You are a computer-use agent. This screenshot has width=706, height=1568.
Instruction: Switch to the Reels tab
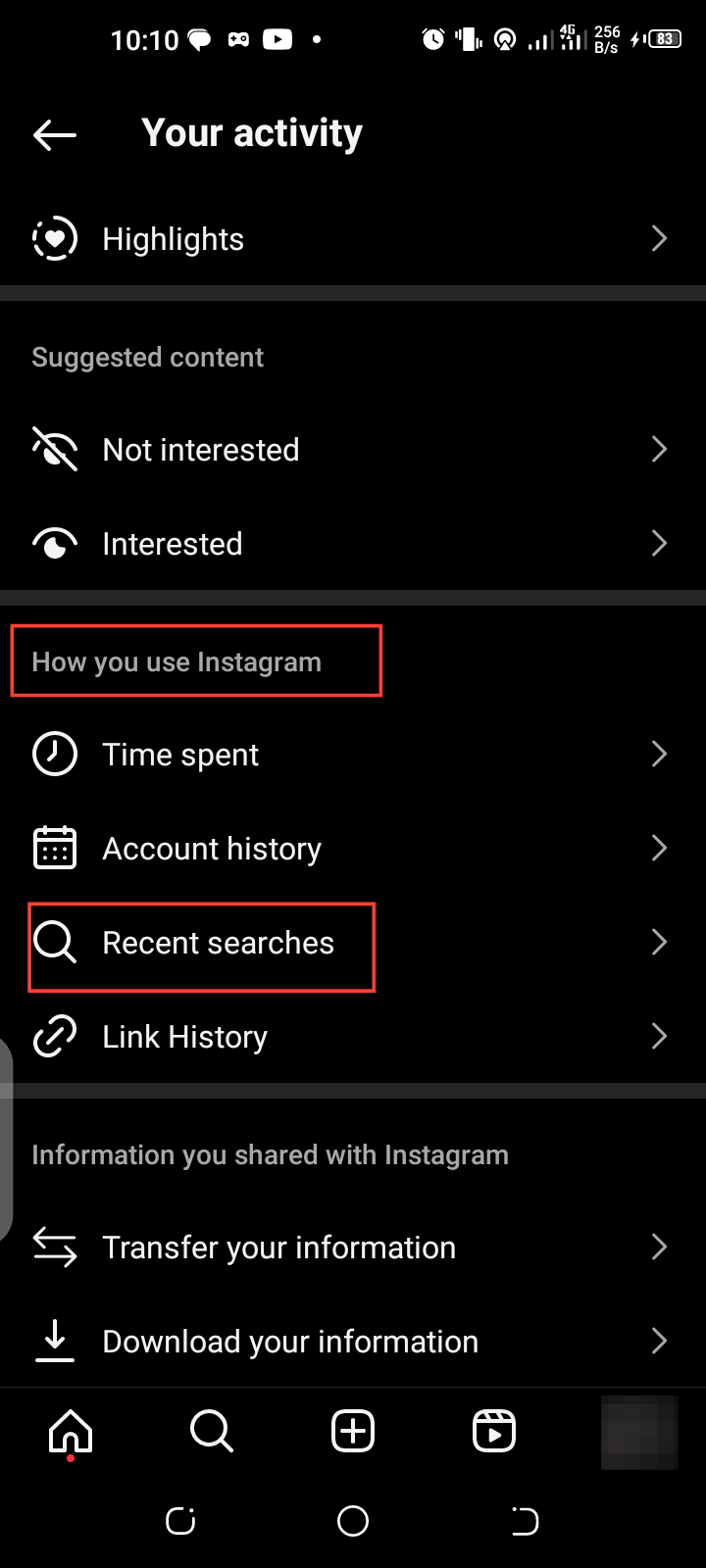point(494,1432)
